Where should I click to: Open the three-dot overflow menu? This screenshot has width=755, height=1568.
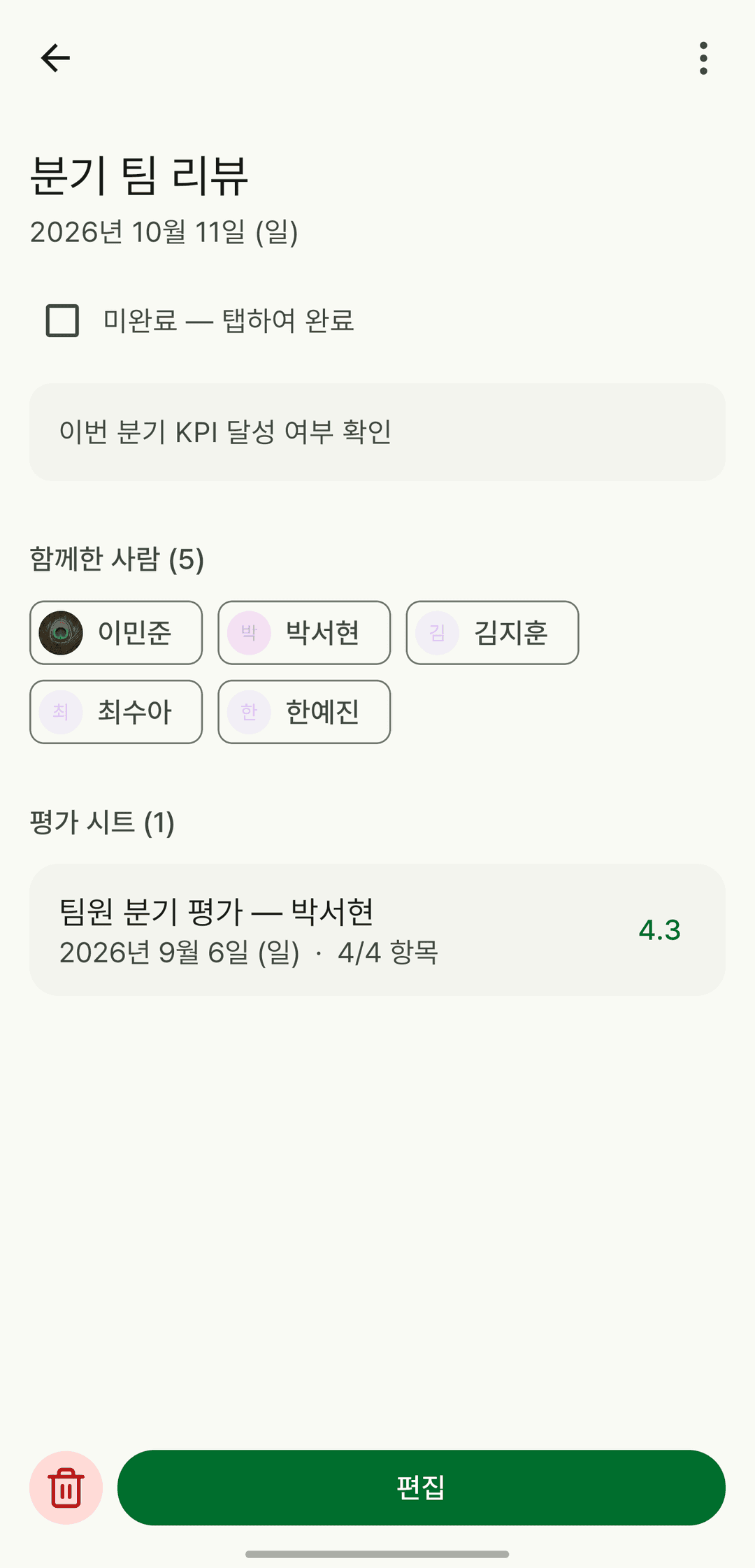703,58
